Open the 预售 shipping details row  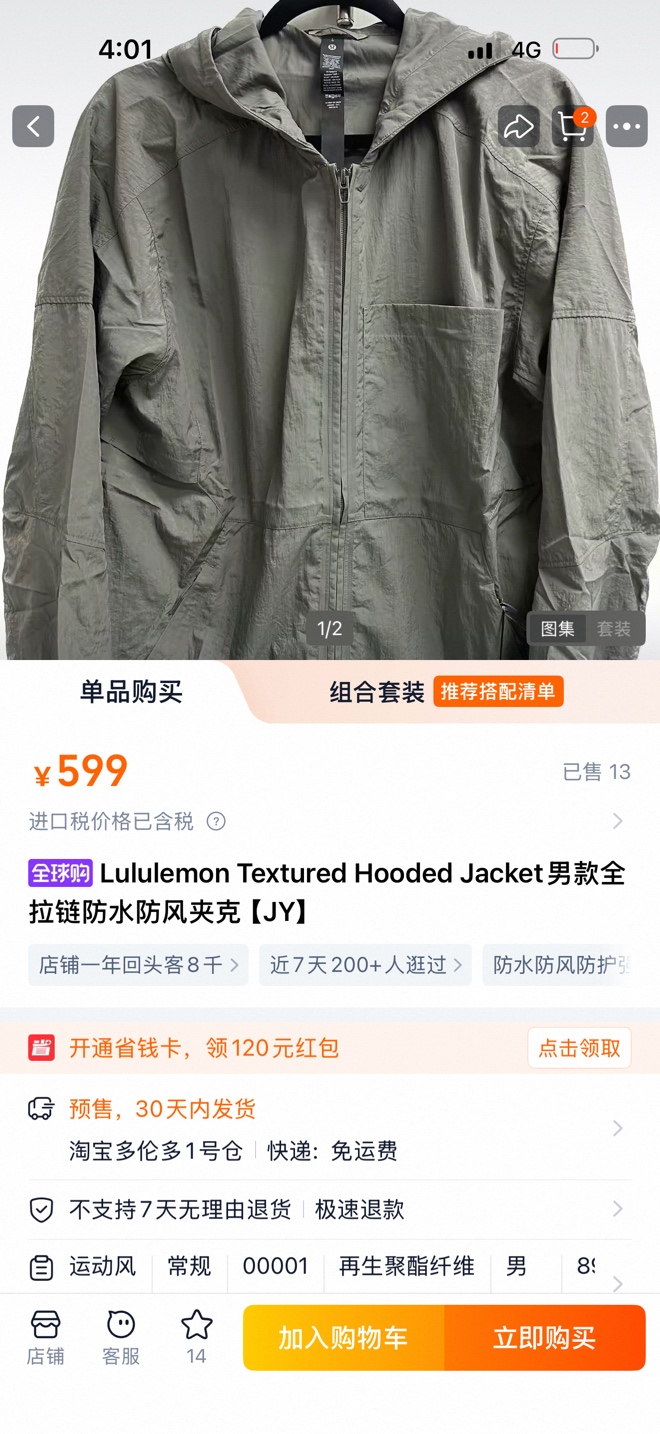pos(330,1129)
